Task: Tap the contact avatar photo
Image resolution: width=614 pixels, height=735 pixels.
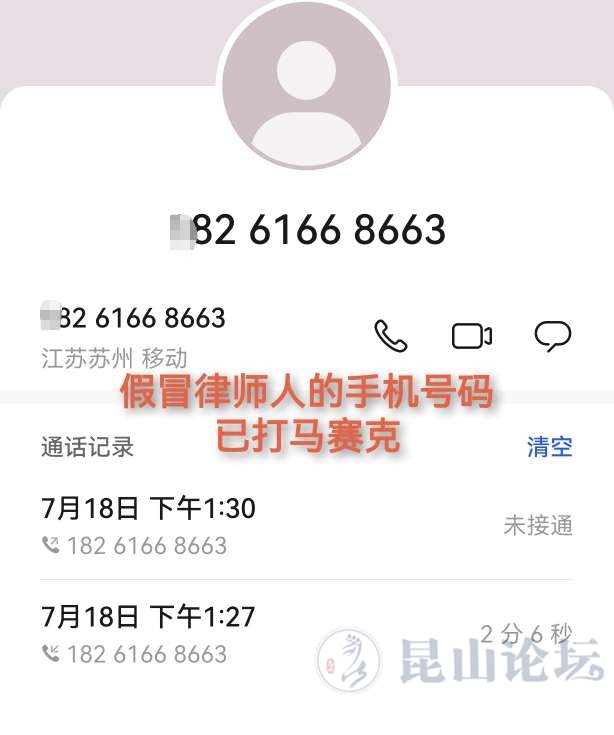Action: [306, 85]
